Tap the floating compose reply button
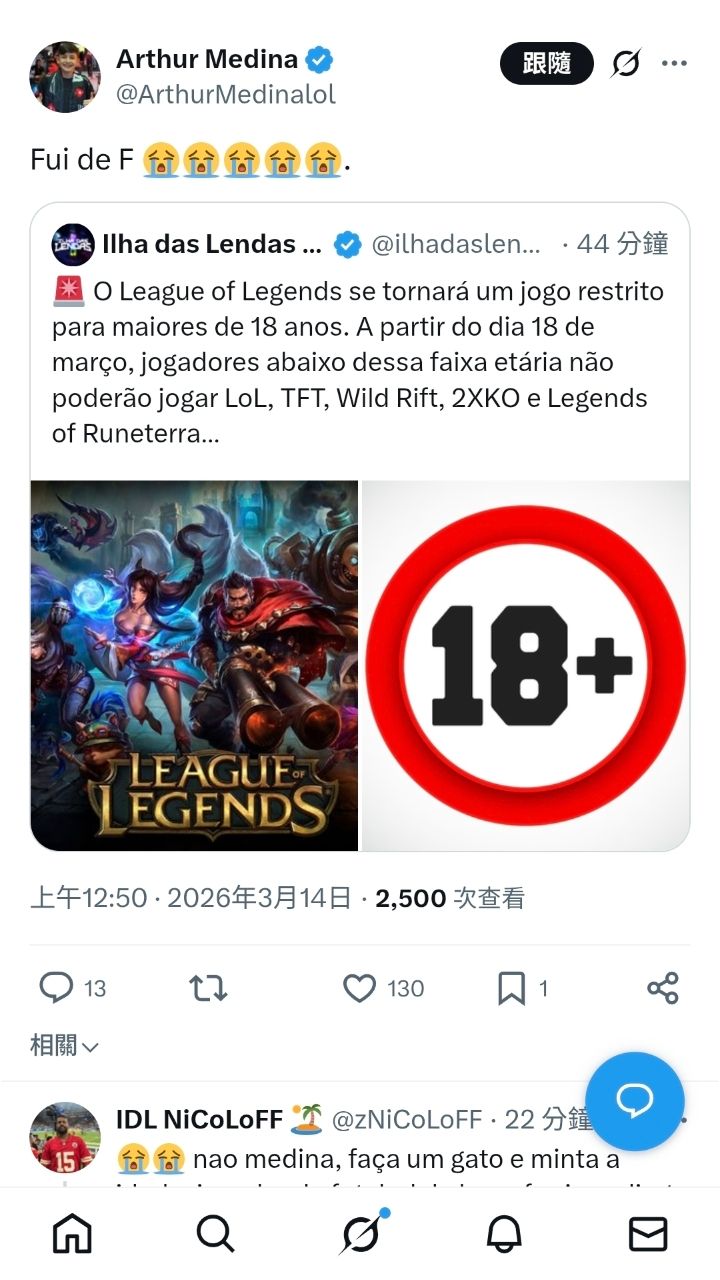The image size is (720, 1280). (x=634, y=1101)
